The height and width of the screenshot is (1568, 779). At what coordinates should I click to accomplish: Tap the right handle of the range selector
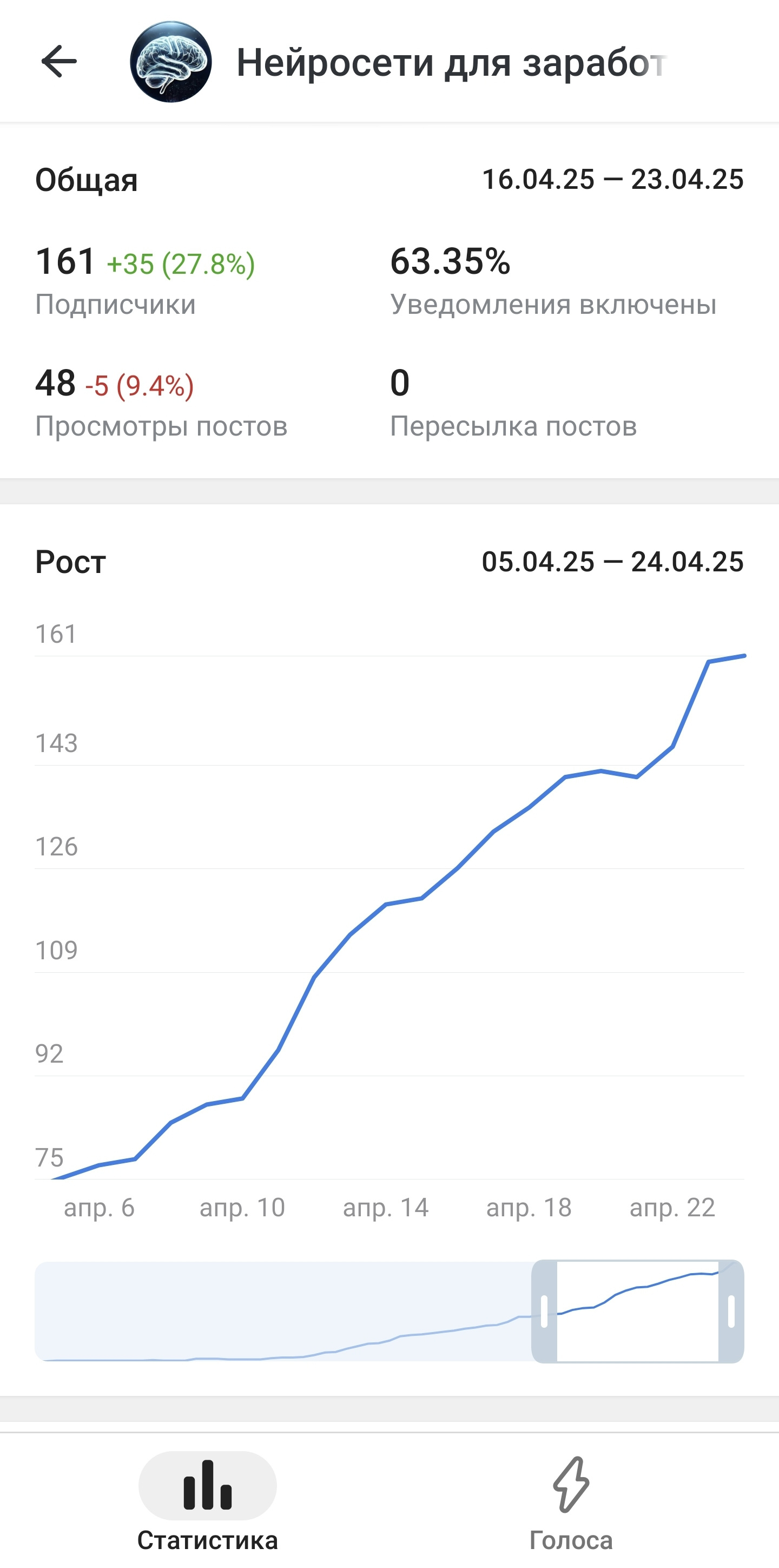click(x=731, y=1311)
